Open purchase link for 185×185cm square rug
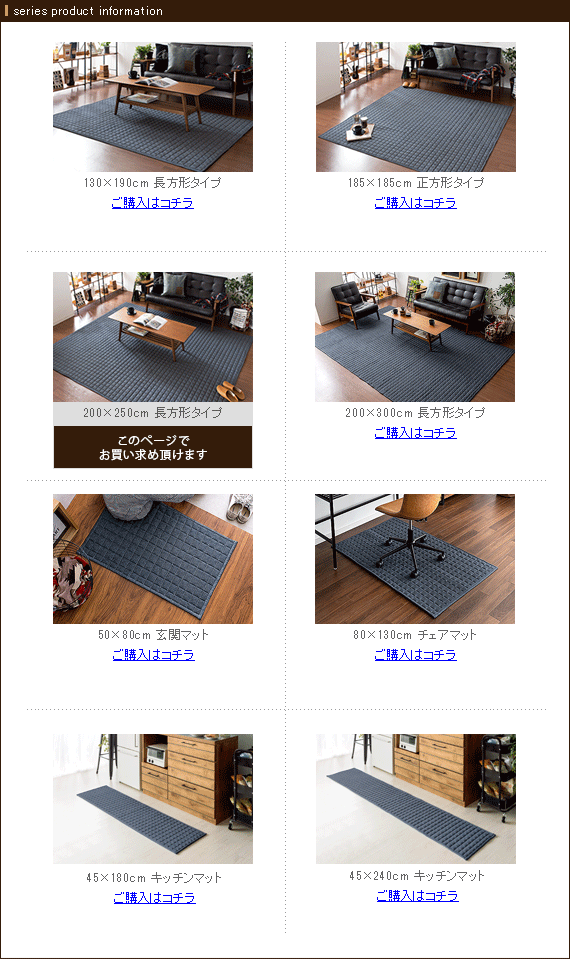This screenshot has height=959, width=570. (415, 202)
